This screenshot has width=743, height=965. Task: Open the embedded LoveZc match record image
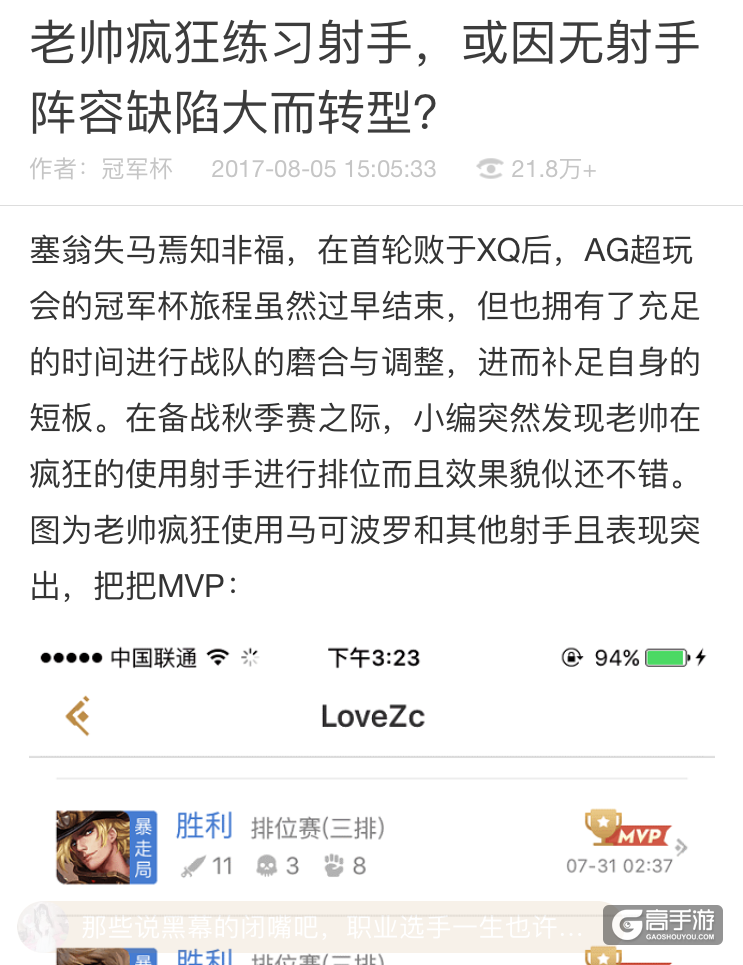tap(371, 780)
